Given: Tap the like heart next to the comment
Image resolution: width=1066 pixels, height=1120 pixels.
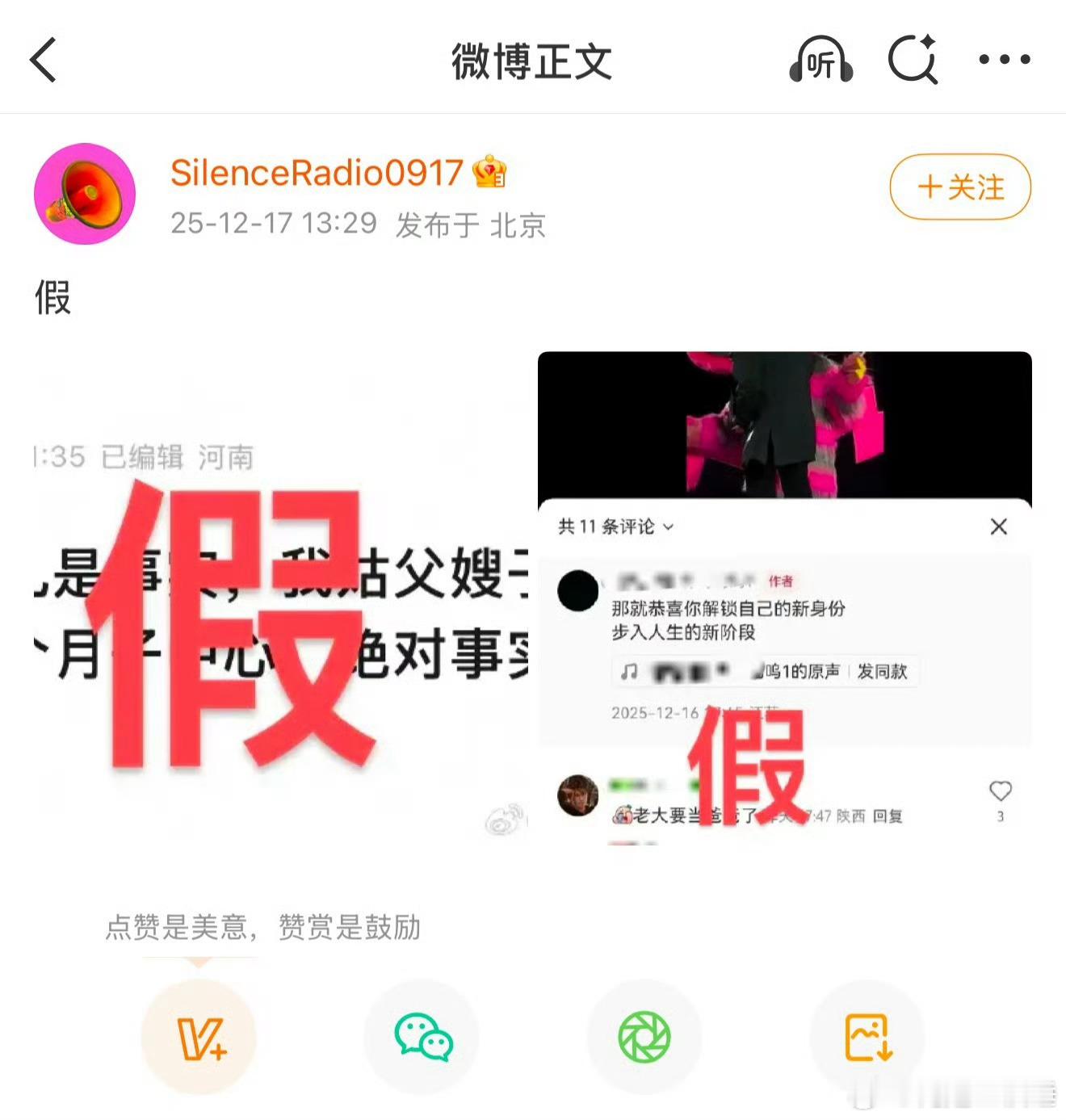Looking at the screenshot, I should click(x=1001, y=791).
